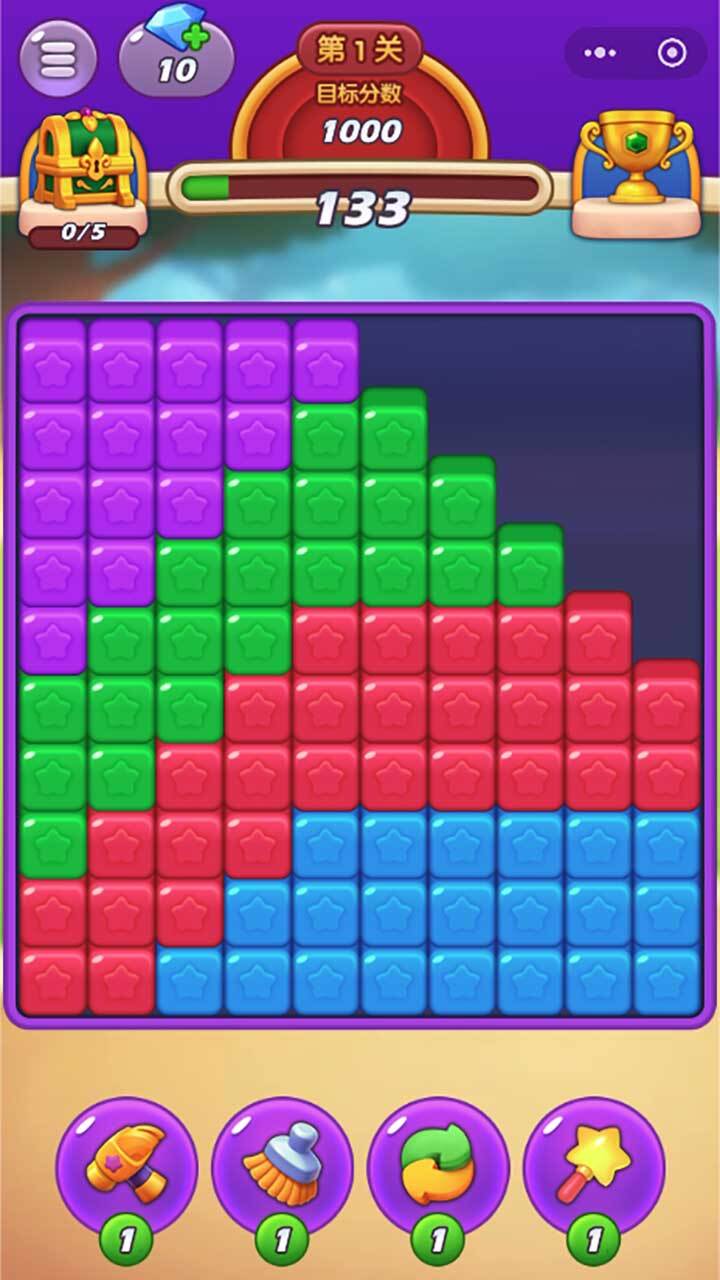Use the brush power-up
The height and width of the screenshot is (1280, 720).
click(282, 1165)
